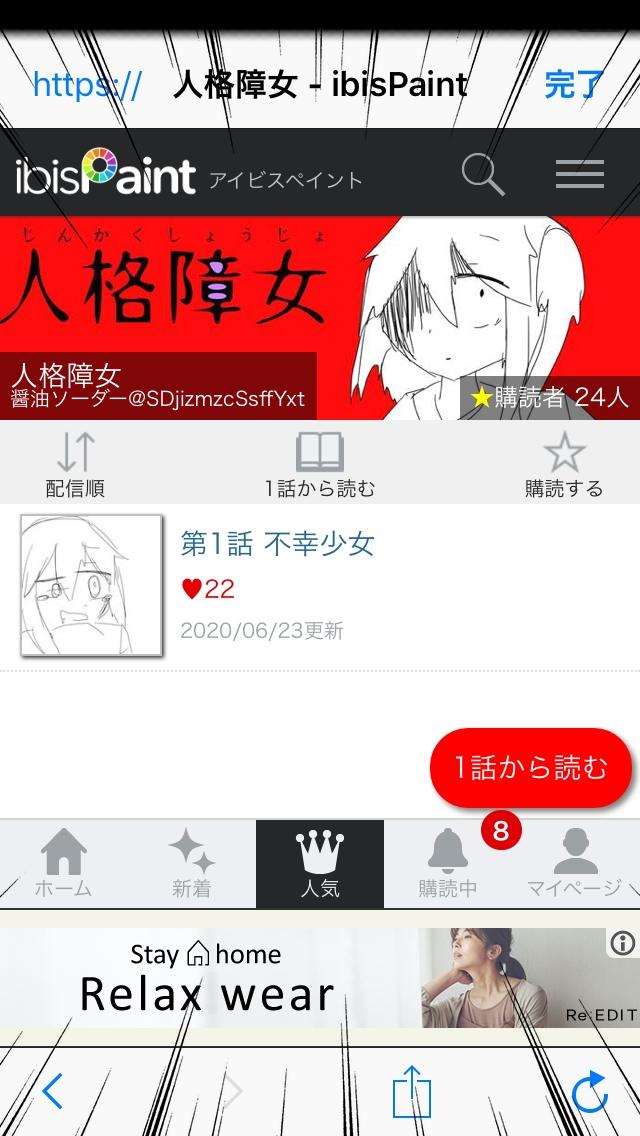Tap the book icon 1話から読む

pyautogui.click(x=320, y=465)
